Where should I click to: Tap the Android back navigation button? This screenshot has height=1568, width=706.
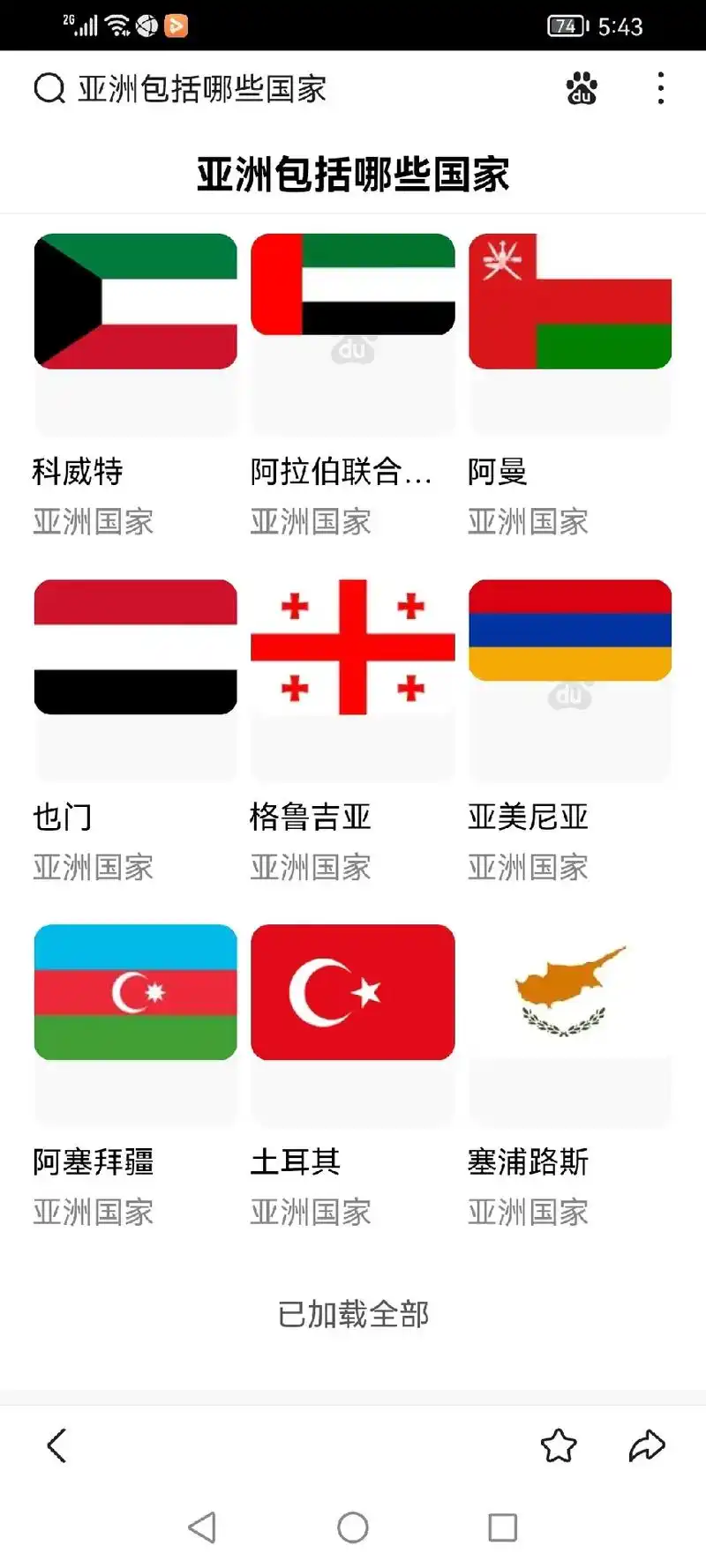[203, 1527]
